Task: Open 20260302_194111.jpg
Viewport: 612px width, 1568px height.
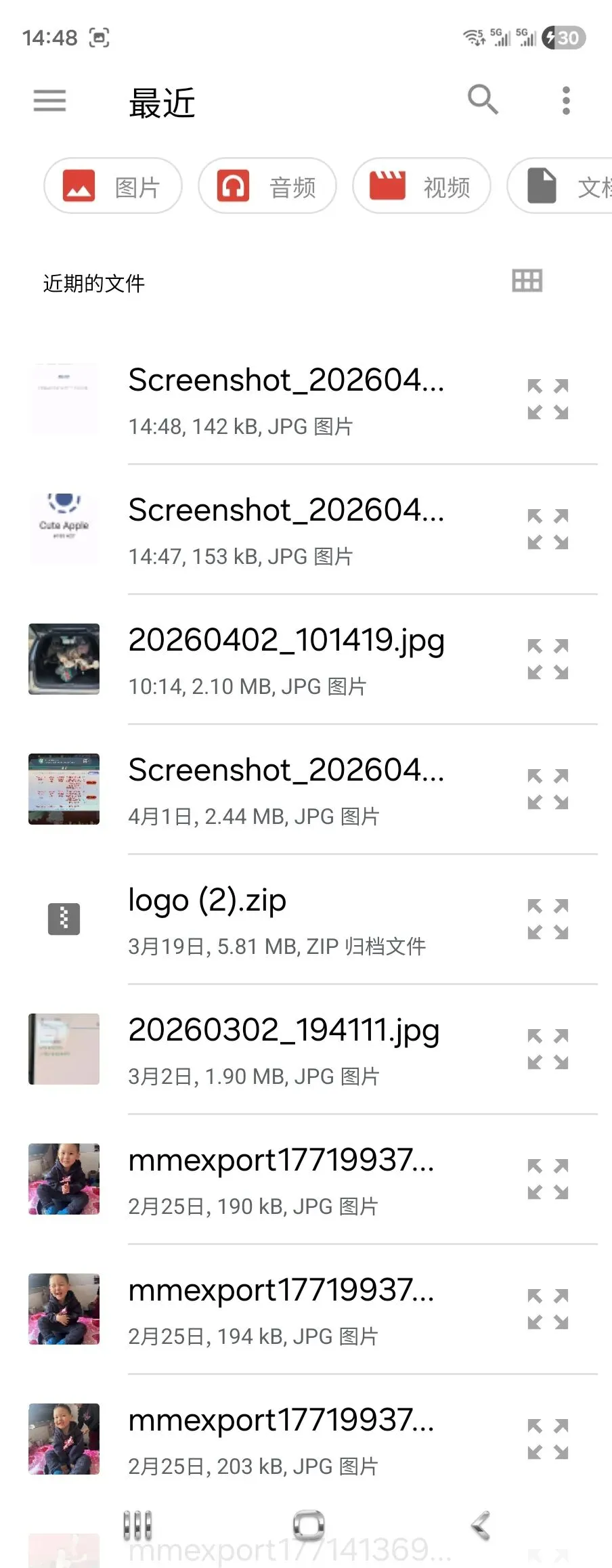Action: (x=312, y=1050)
